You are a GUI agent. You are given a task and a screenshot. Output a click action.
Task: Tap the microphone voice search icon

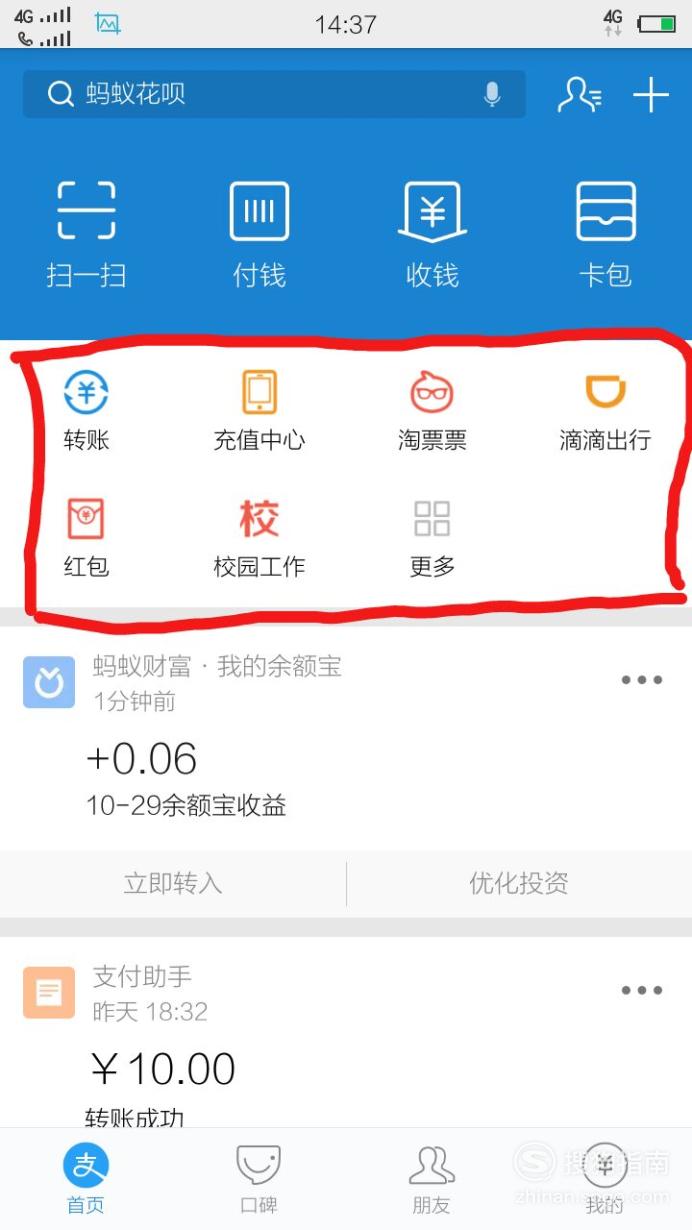(x=491, y=95)
